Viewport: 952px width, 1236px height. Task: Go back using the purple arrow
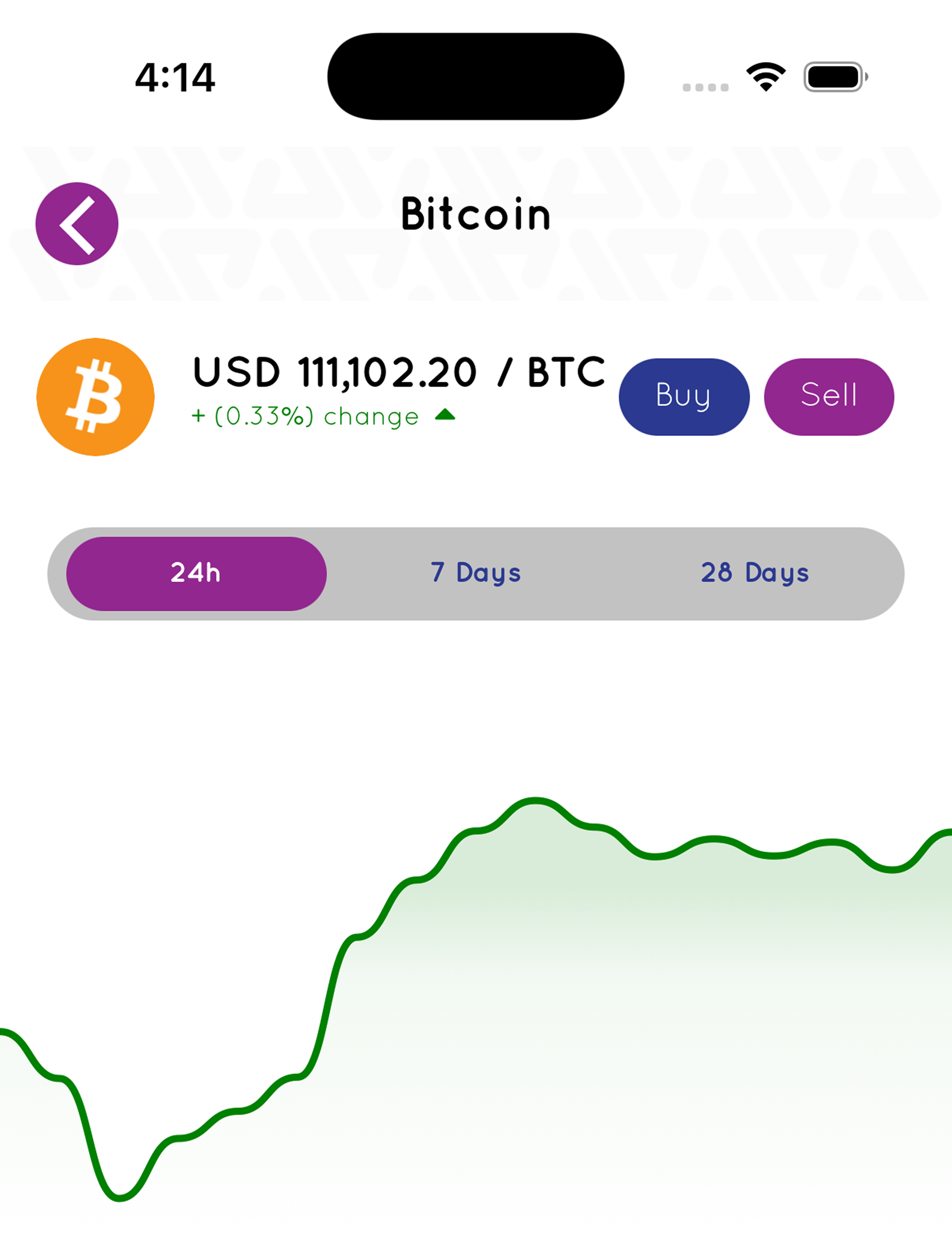pyautogui.click(x=77, y=223)
